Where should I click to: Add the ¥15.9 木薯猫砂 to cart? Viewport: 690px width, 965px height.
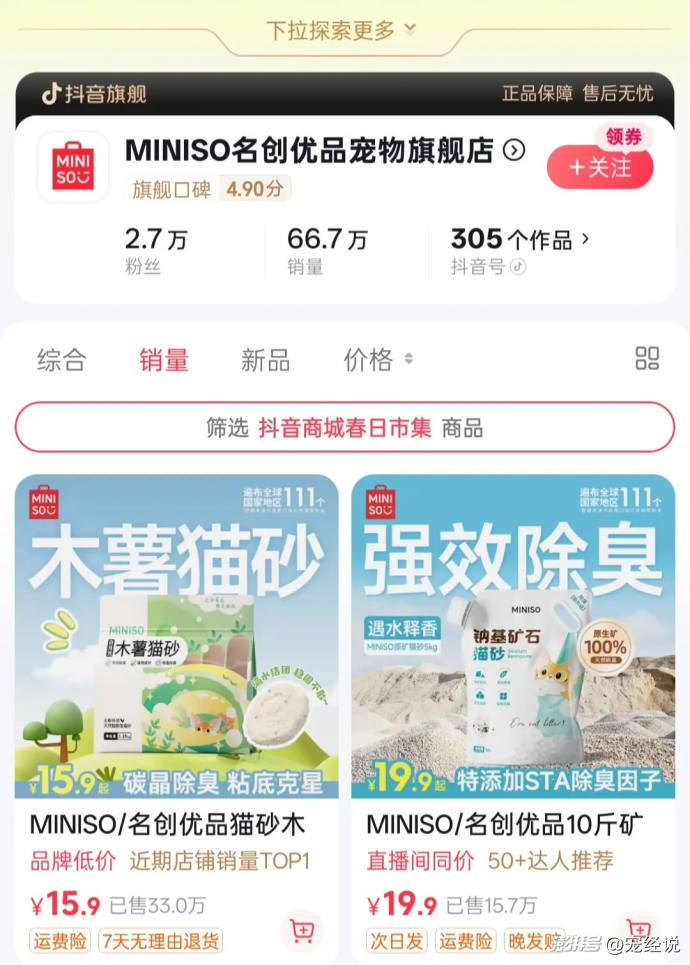(302, 932)
